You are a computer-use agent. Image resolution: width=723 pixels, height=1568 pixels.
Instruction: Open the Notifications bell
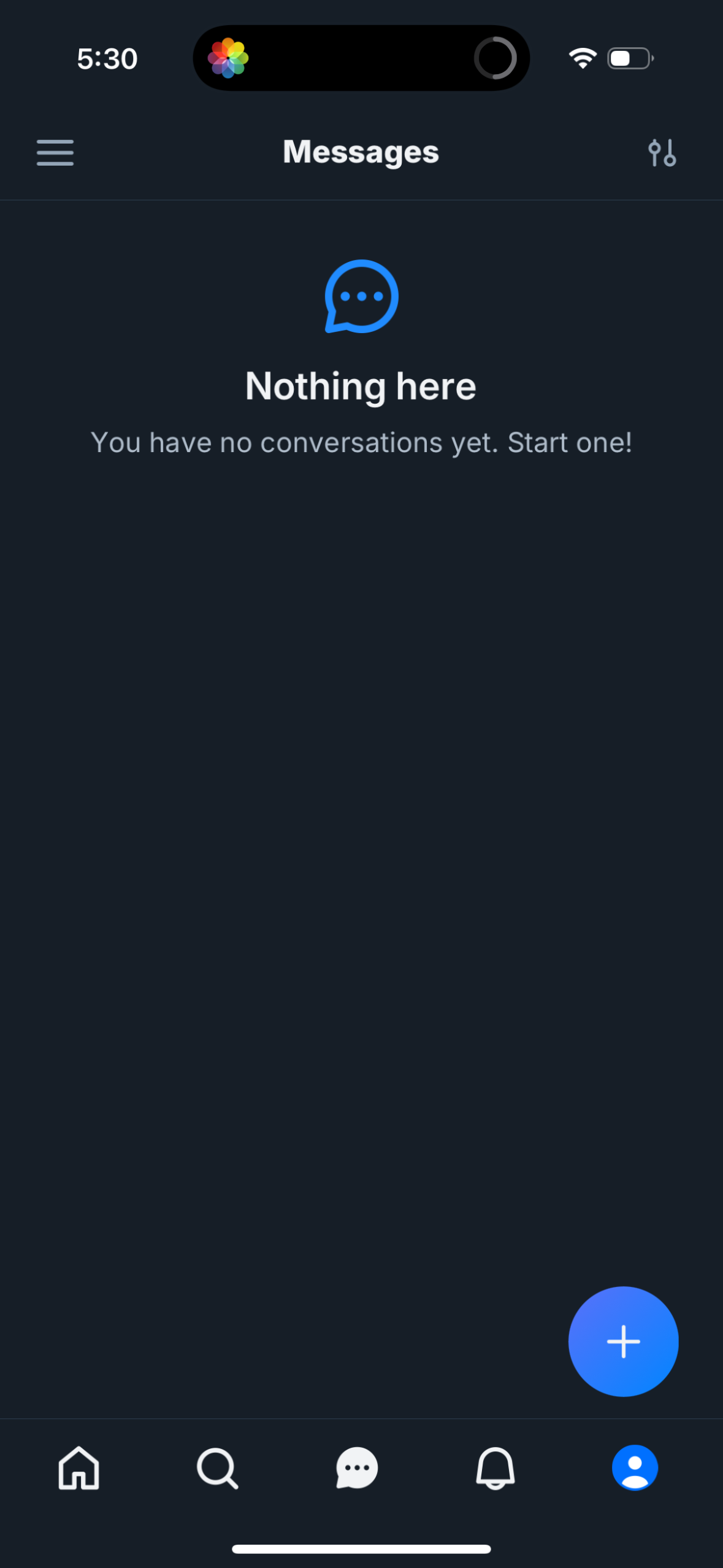pyautogui.click(x=495, y=1469)
